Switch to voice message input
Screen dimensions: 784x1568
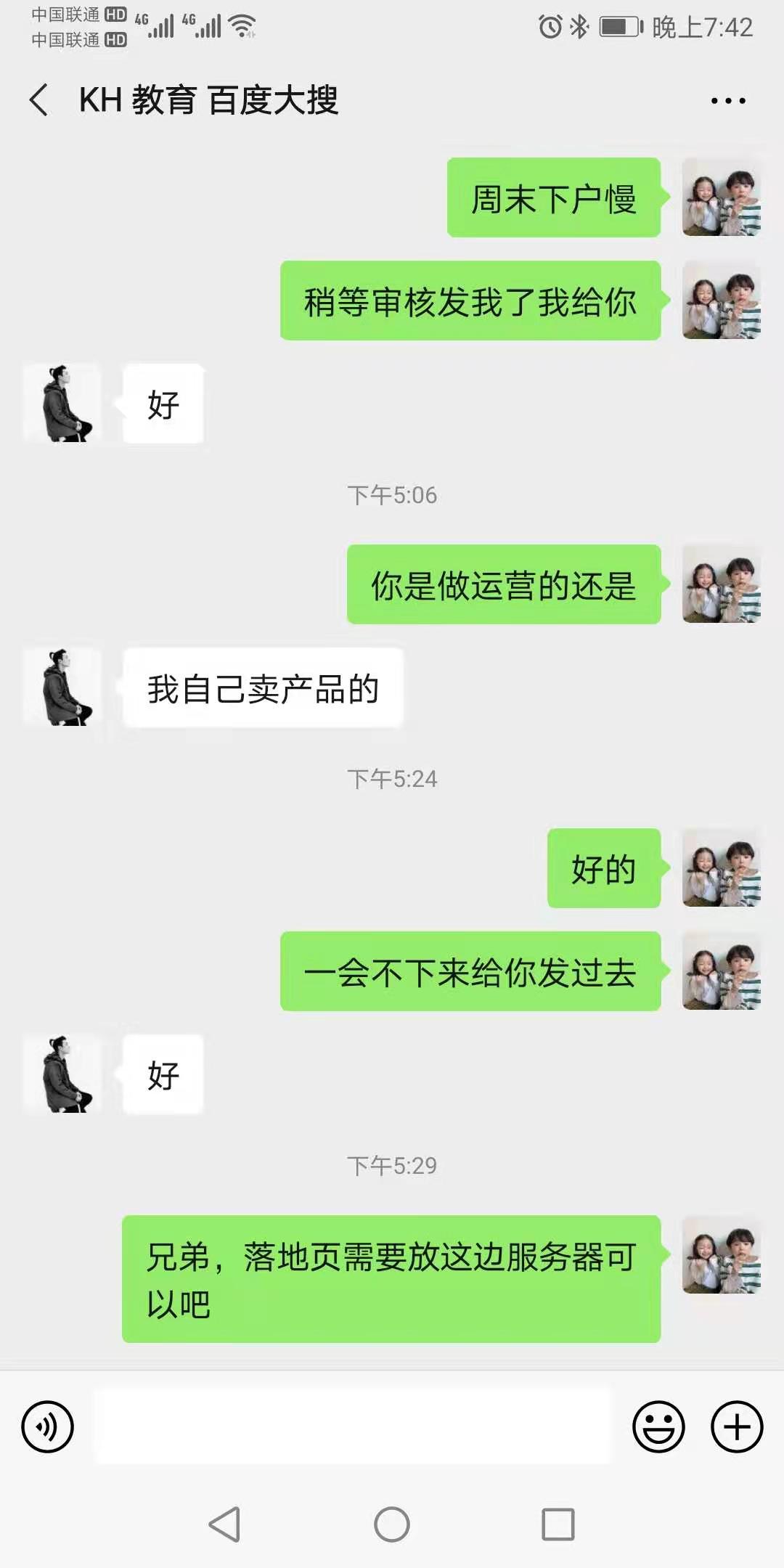(x=48, y=1426)
